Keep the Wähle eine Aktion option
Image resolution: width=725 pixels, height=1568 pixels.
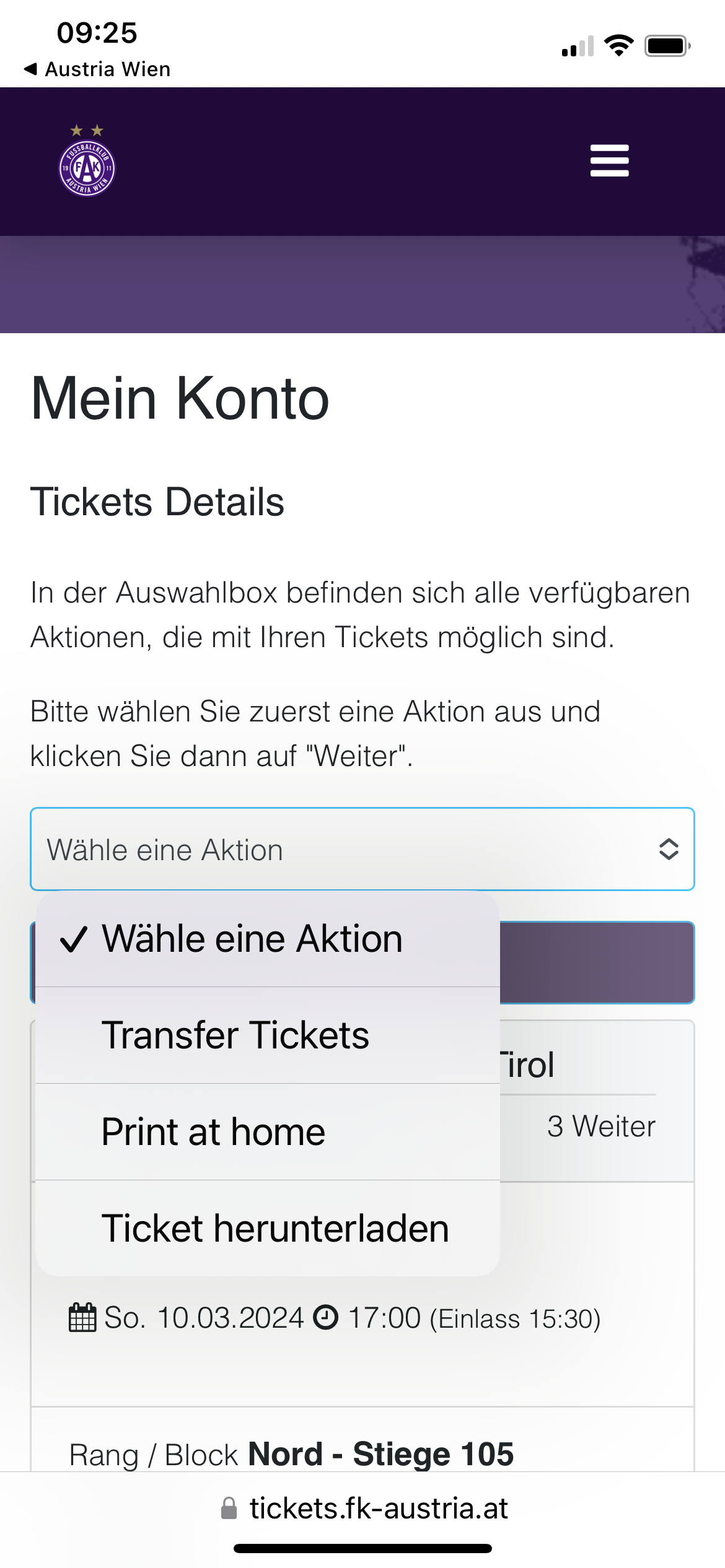[268, 939]
